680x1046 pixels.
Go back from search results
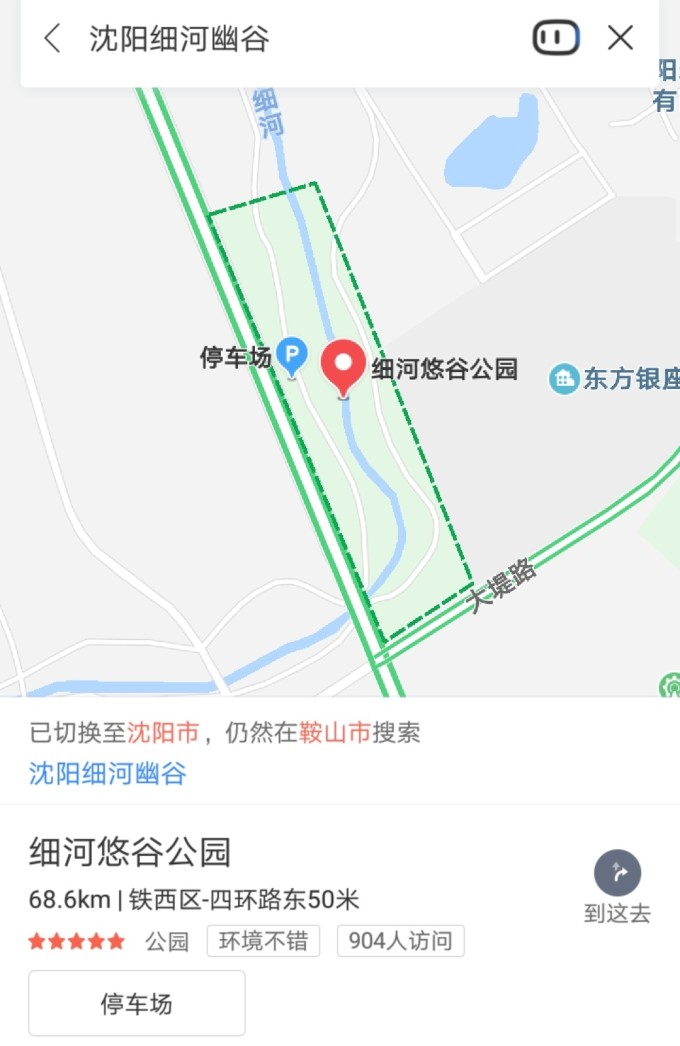[52, 39]
